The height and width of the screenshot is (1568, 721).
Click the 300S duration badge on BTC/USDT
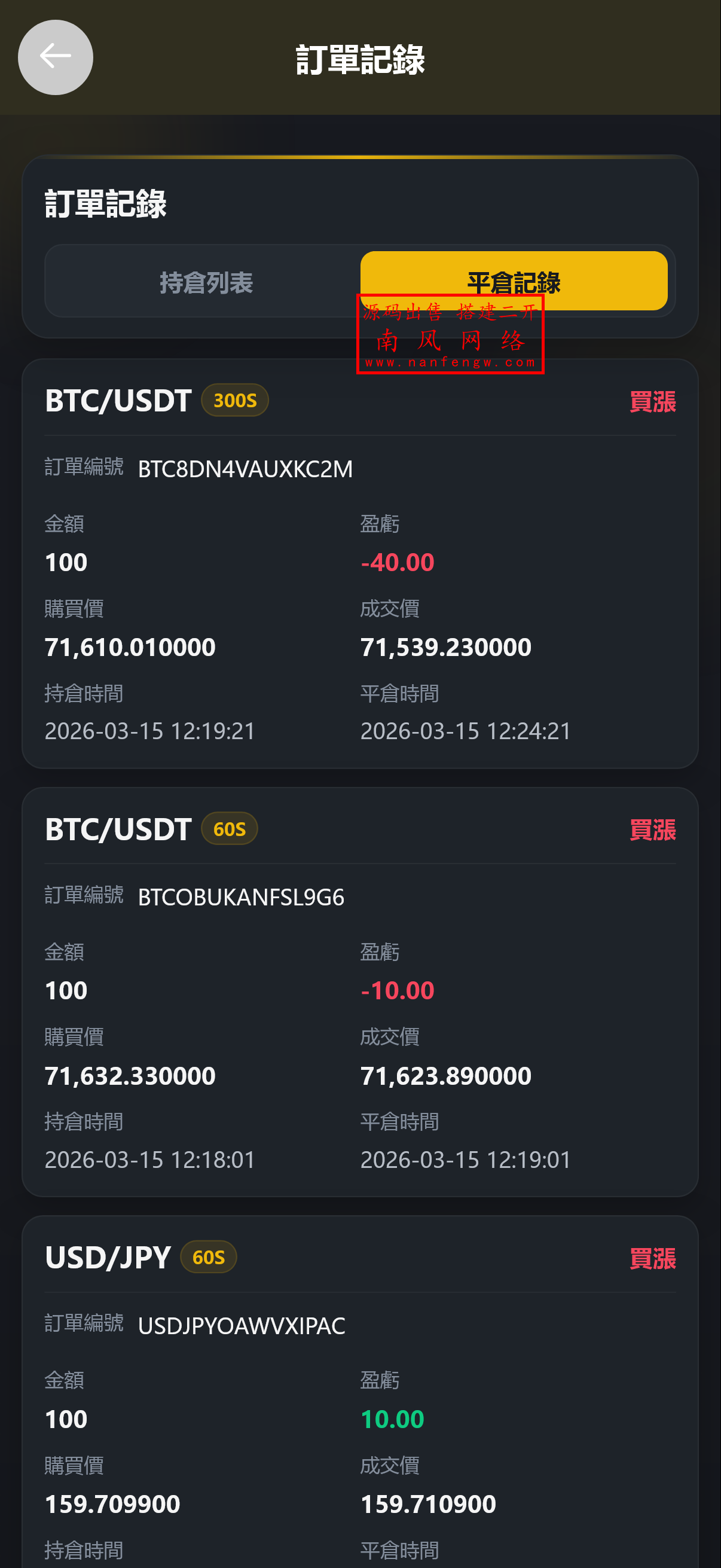pyautogui.click(x=235, y=401)
